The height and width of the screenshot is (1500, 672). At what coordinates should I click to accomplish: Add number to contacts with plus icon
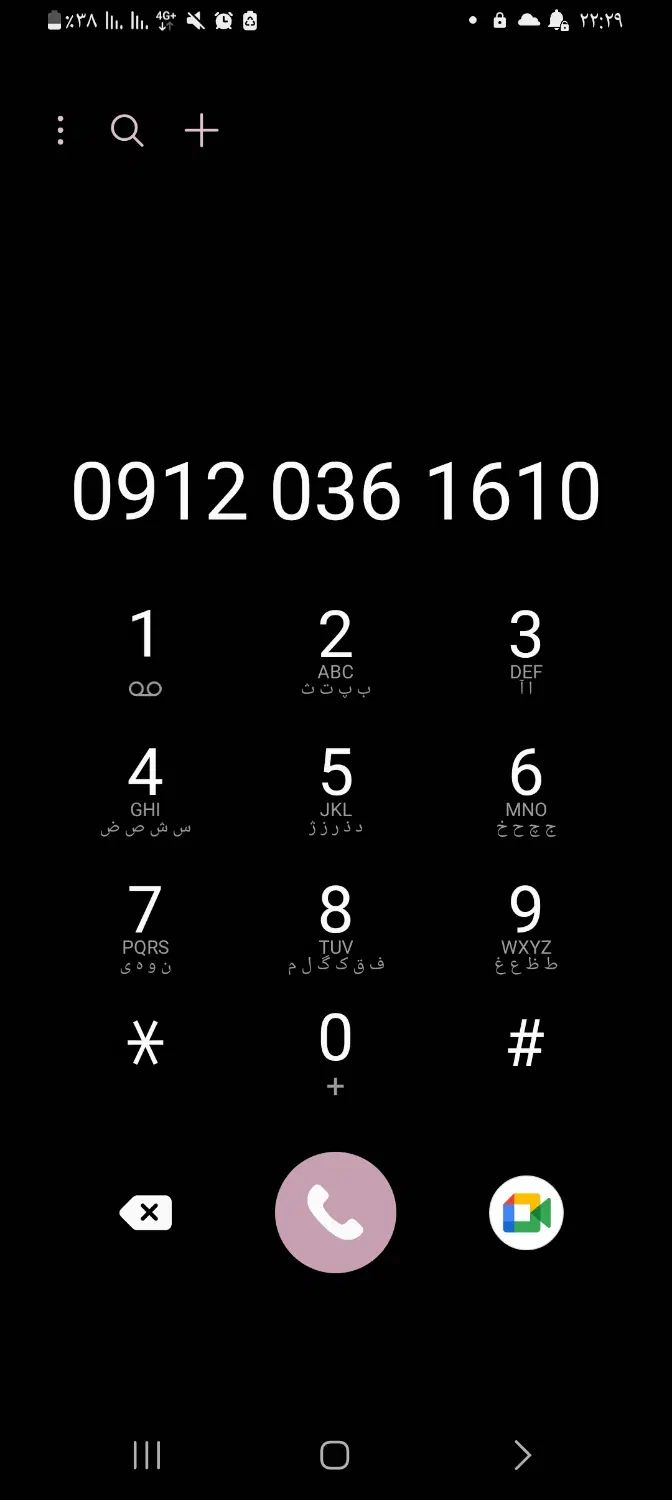[x=201, y=131]
